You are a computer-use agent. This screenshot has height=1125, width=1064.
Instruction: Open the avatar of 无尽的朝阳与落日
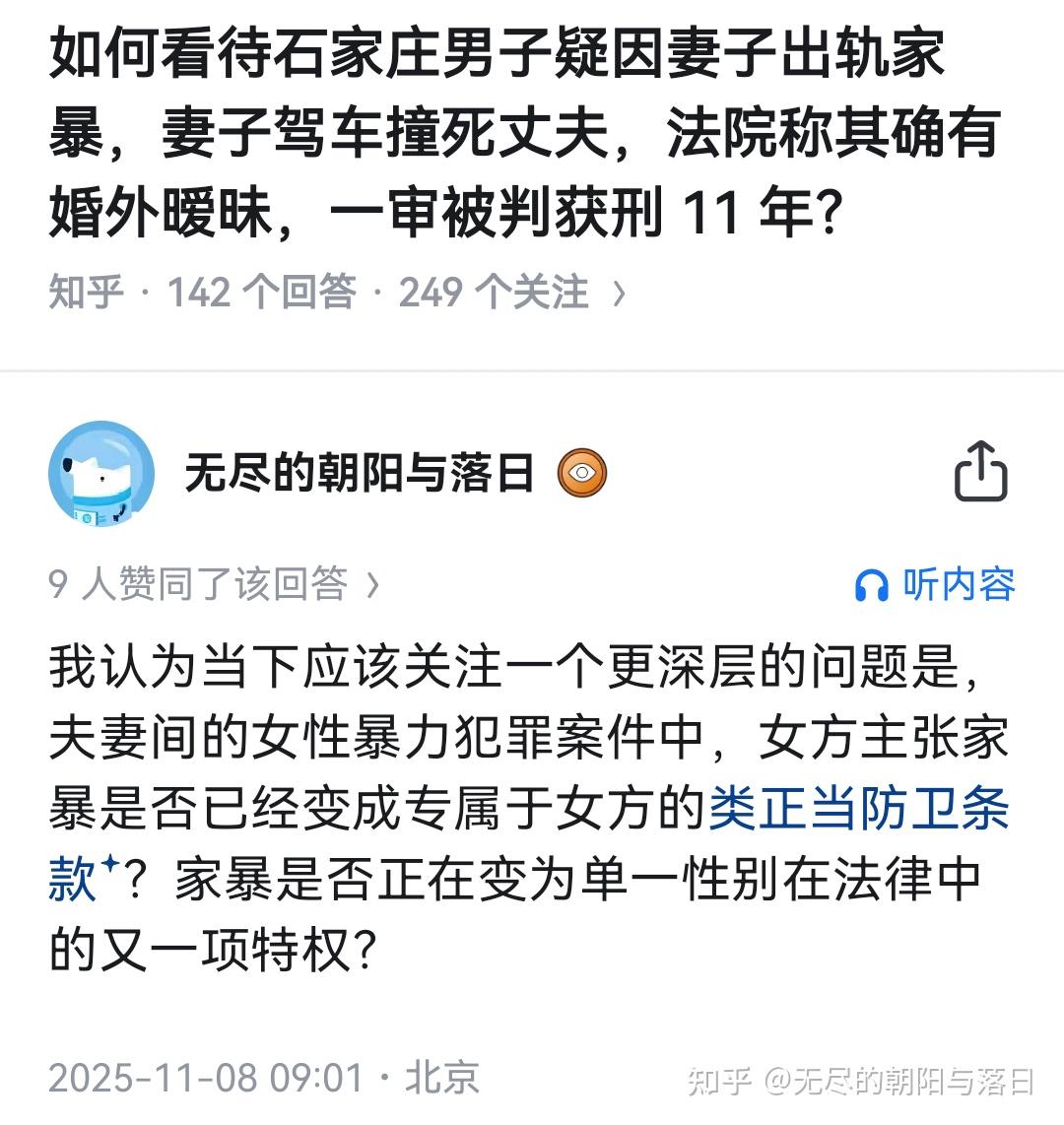pyautogui.click(x=101, y=473)
